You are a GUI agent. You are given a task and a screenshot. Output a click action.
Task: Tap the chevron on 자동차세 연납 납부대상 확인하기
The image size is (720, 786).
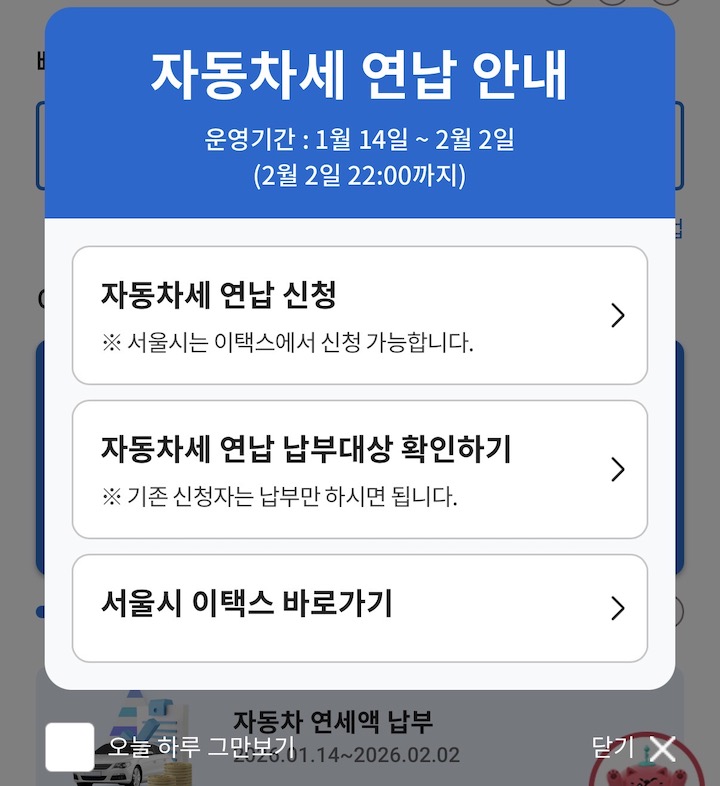[618, 468]
